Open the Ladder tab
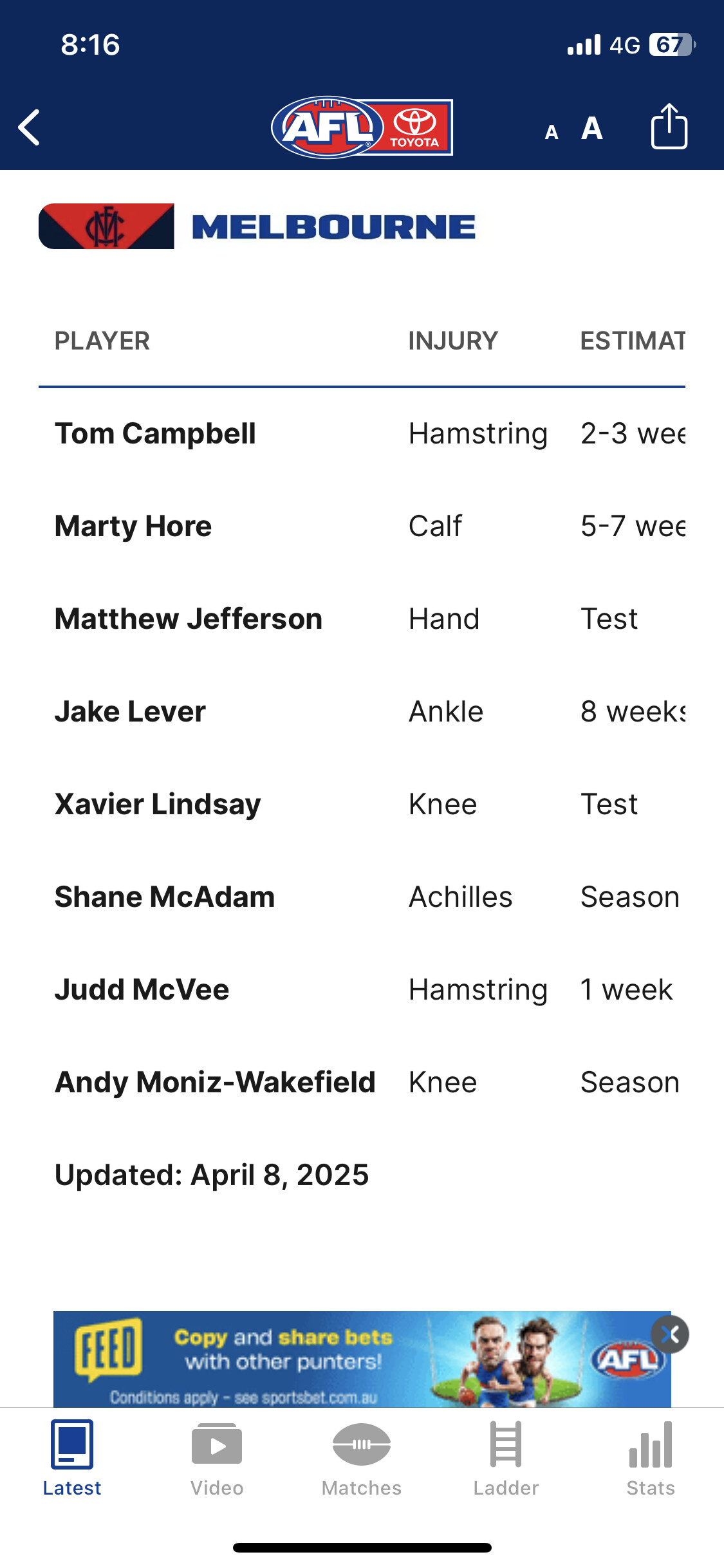The width and height of the screenshot is (724, 1568). point(506,1459)
